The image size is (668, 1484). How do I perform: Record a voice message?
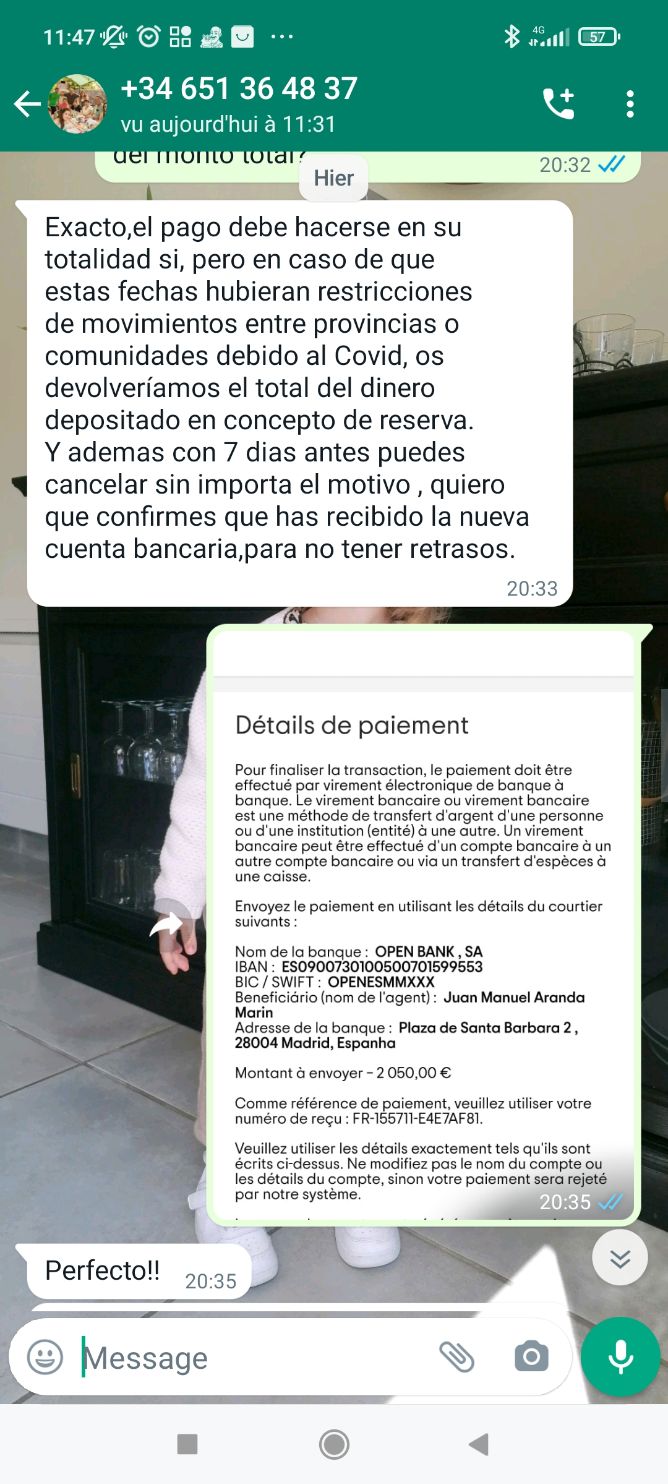tap(620, 1357)
